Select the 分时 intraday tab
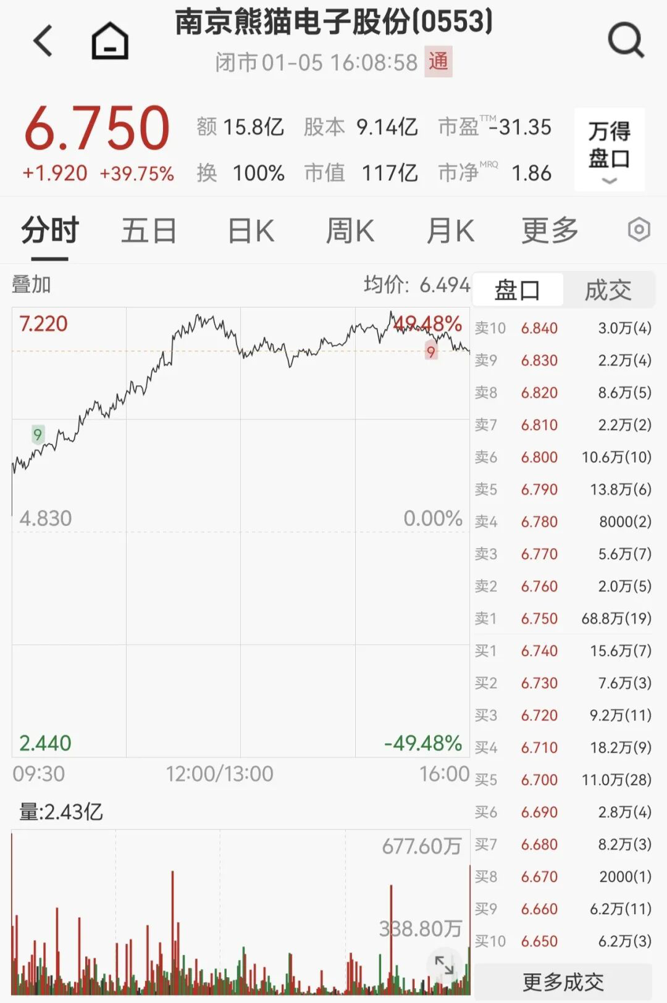This screenshot has height=1003, width=667. (50, 231)
